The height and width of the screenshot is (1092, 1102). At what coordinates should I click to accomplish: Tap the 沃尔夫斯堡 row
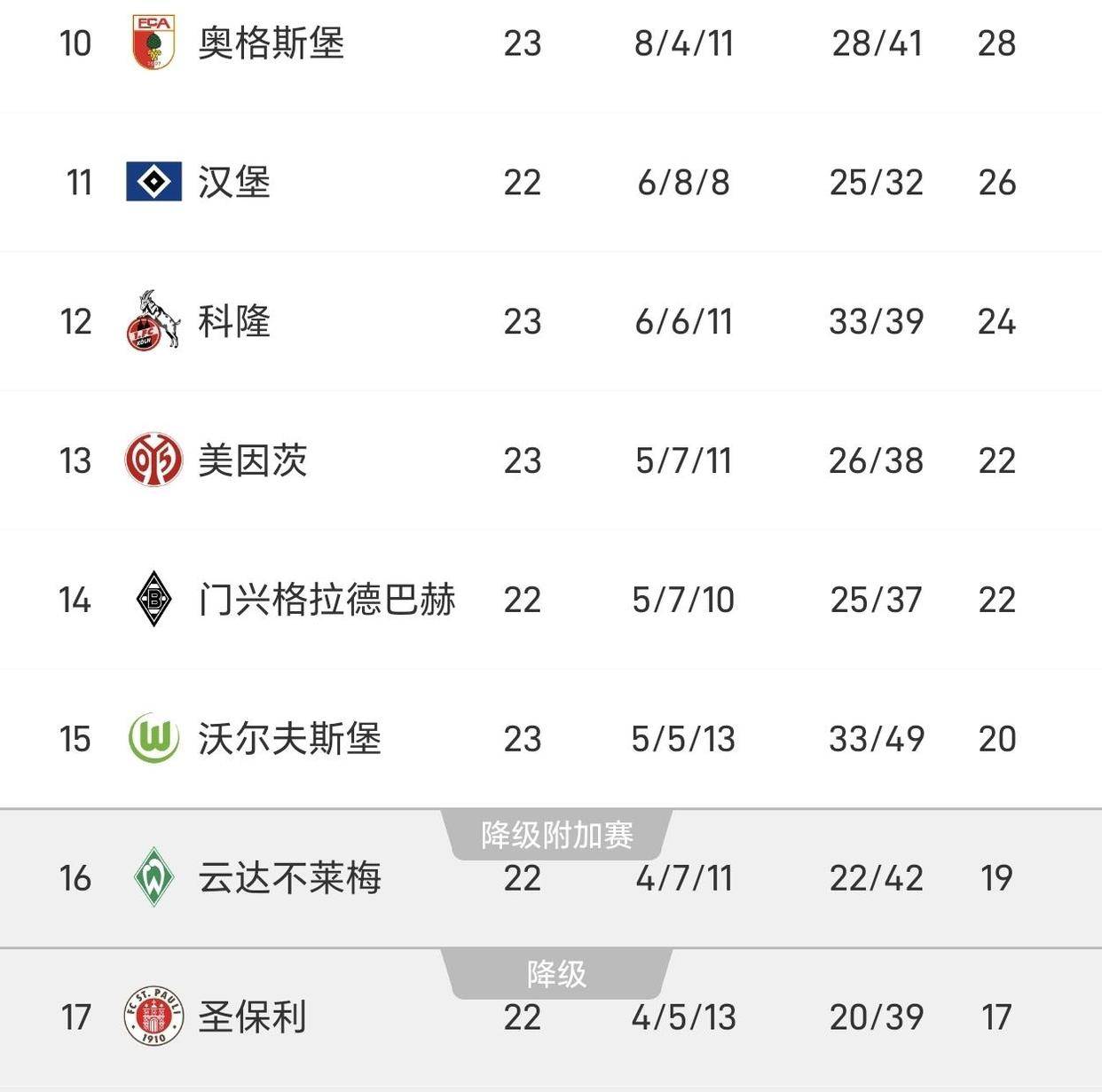pyautogui.click(x=289, y=739)
